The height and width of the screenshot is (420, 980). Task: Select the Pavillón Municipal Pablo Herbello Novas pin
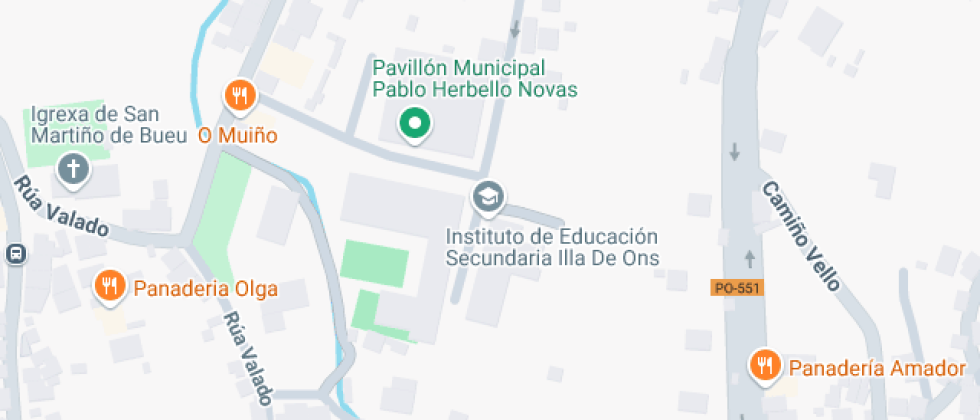coord(414,125)
